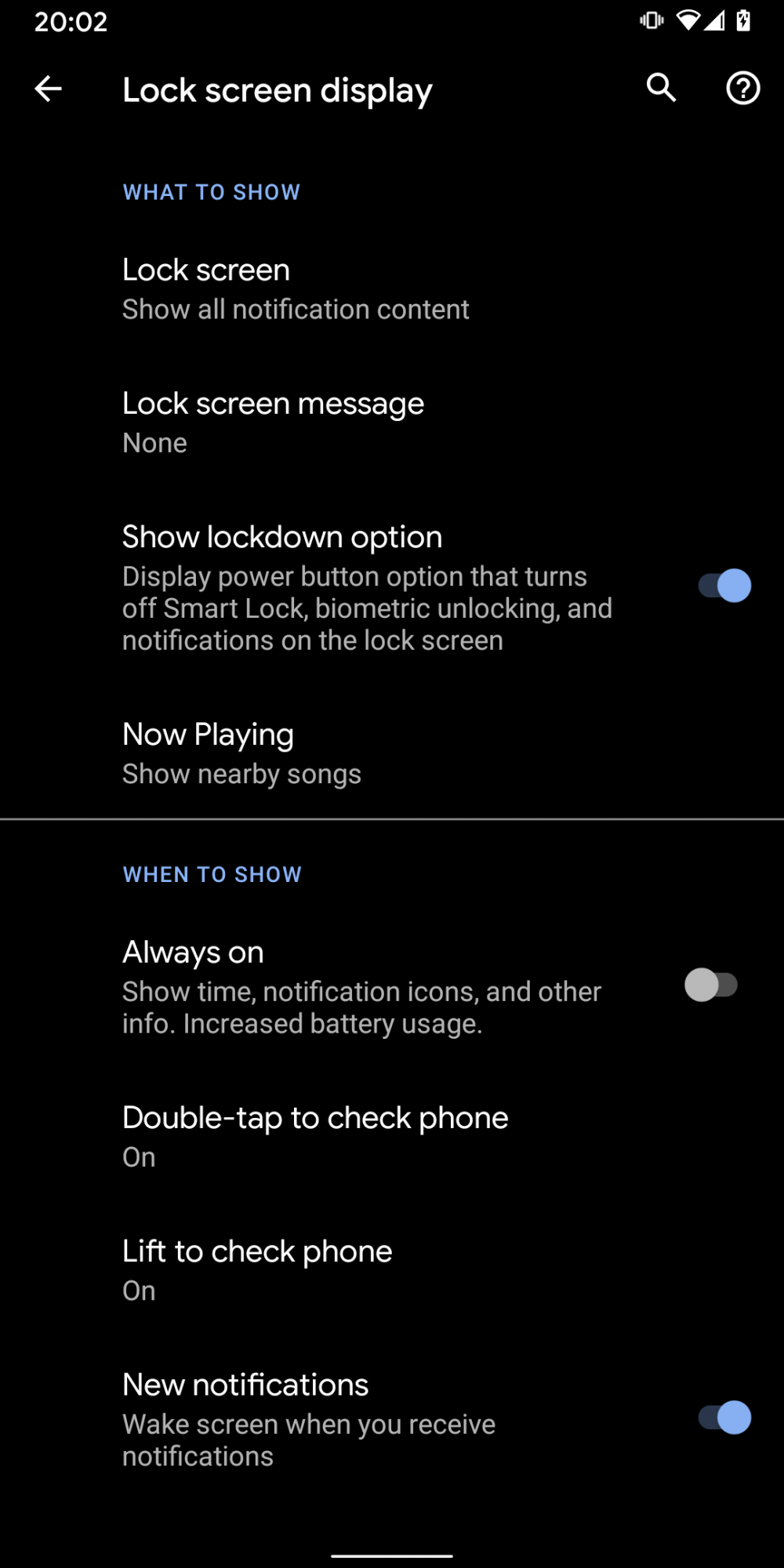Image resolution: width=784 pixels, height=1568 pixels.
Task: Open Double-tap to check phone
Action: (x=392, y=1137)
